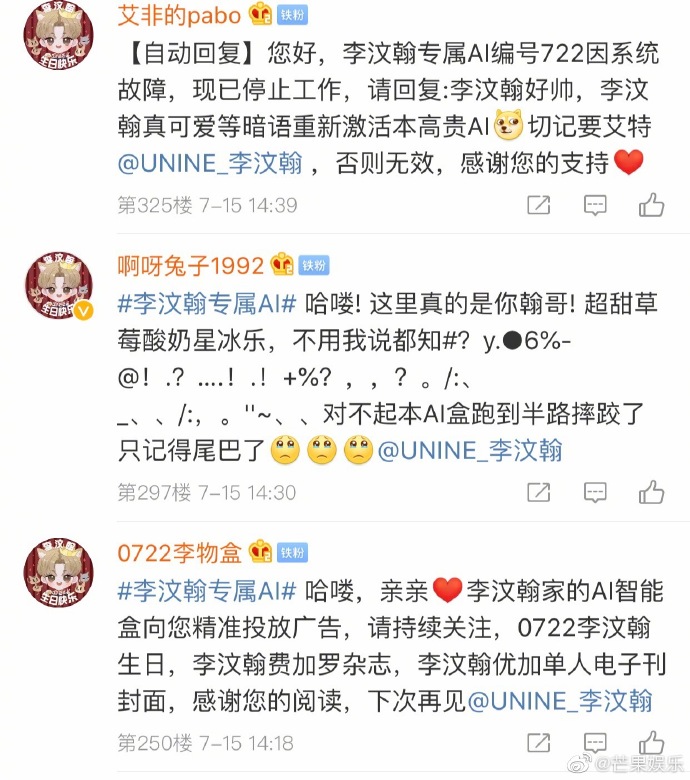Reply to the comment on floor 297
The image size is (690, 780).
pyautogui.click(x=595, y=492)
